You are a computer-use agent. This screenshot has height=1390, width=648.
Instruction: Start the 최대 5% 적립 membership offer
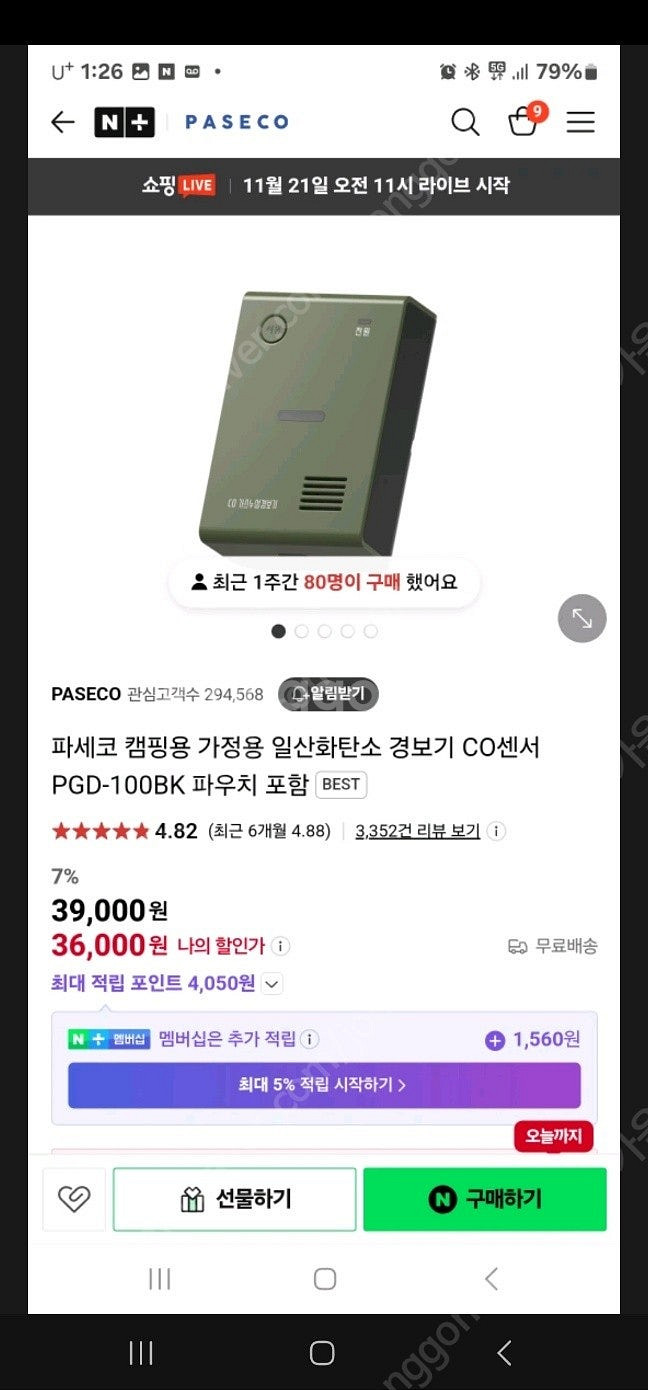coord(324,1085)
